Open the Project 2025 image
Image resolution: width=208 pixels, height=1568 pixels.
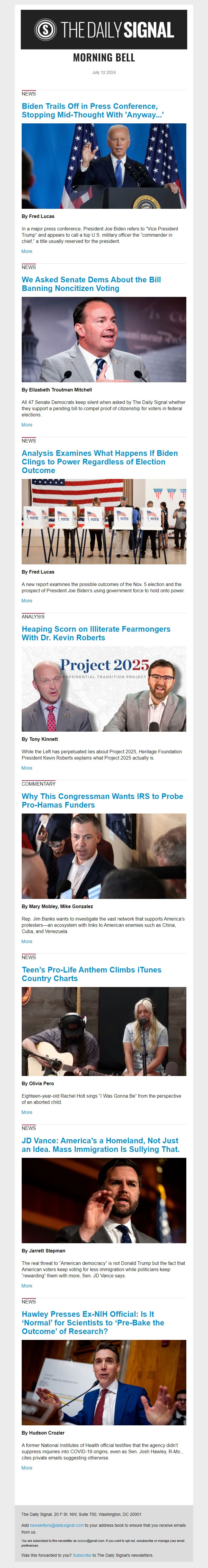coord(104,688)
